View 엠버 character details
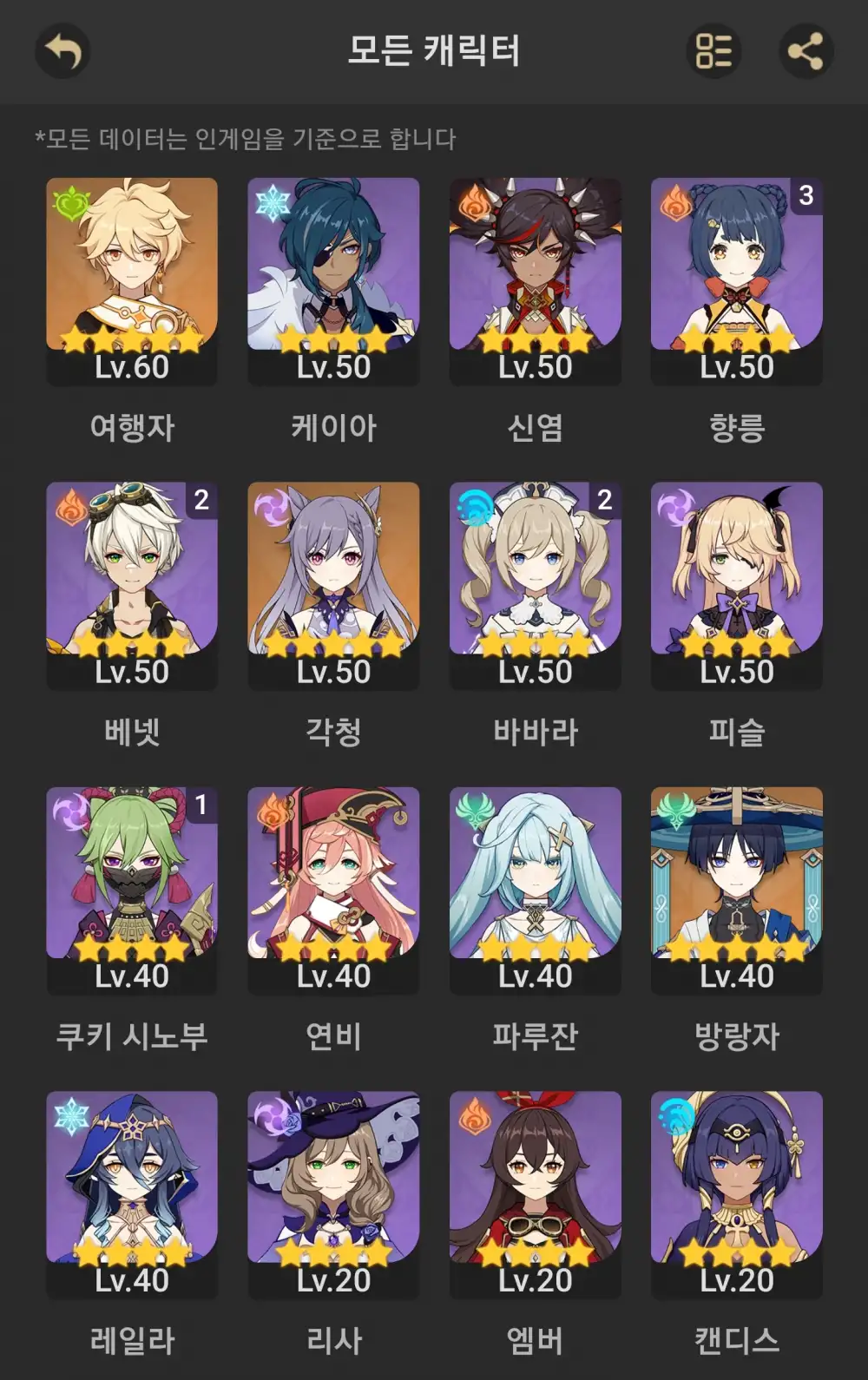Screen dimensions: 868x1380 coord(535,1194)
